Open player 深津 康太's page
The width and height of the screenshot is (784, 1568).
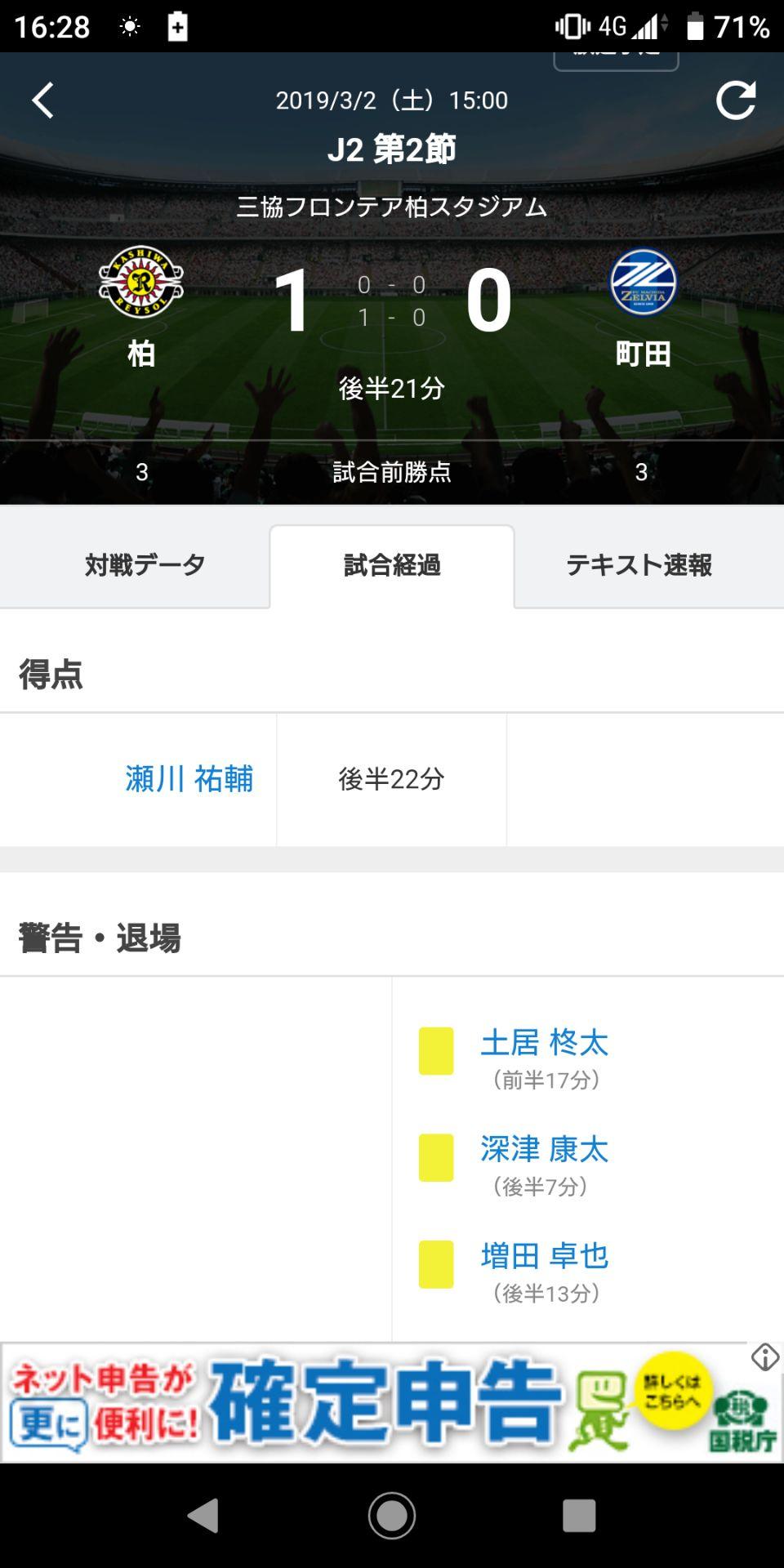click(544, 1149)
